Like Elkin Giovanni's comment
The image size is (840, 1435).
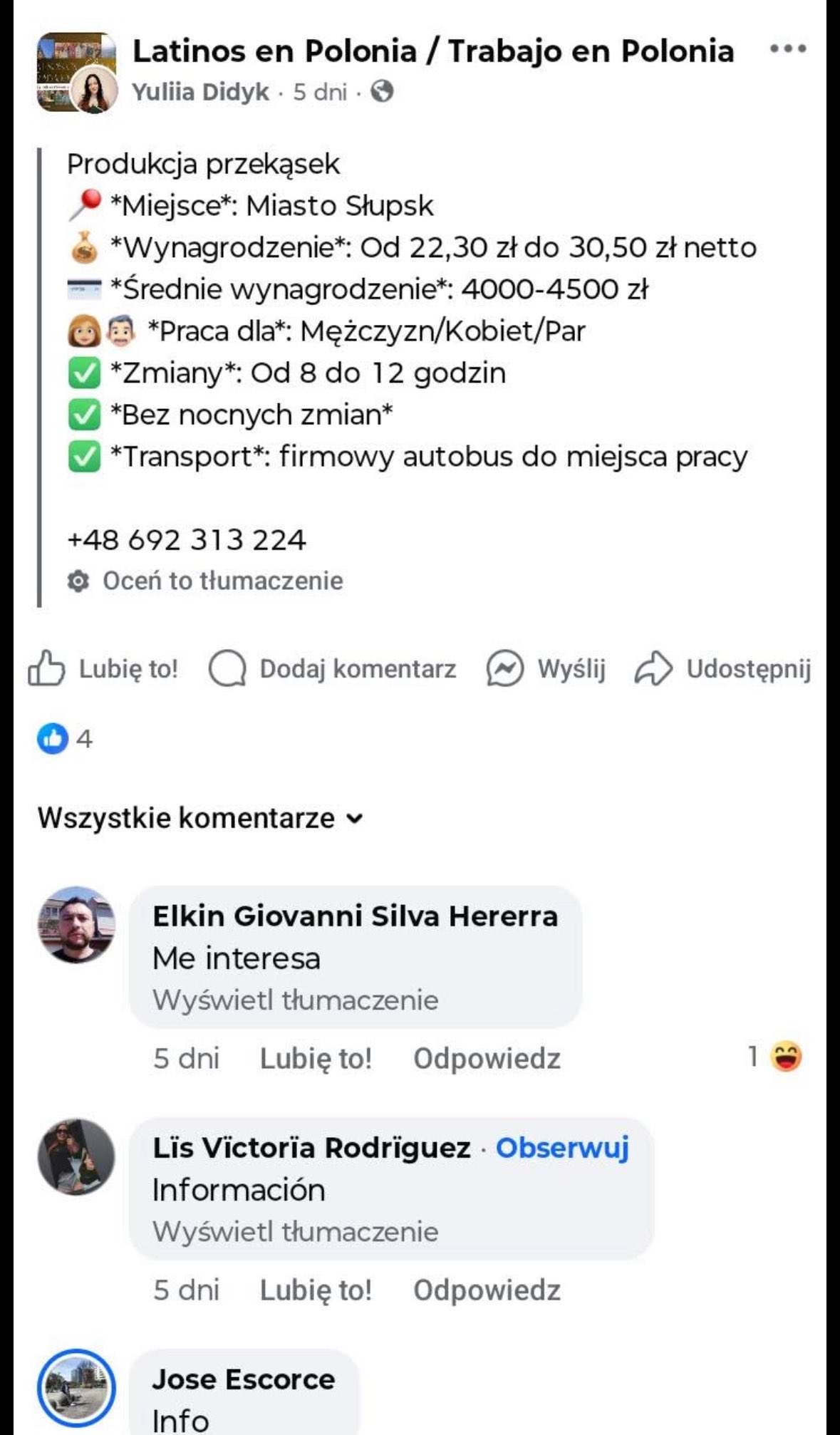point(316,1059)
